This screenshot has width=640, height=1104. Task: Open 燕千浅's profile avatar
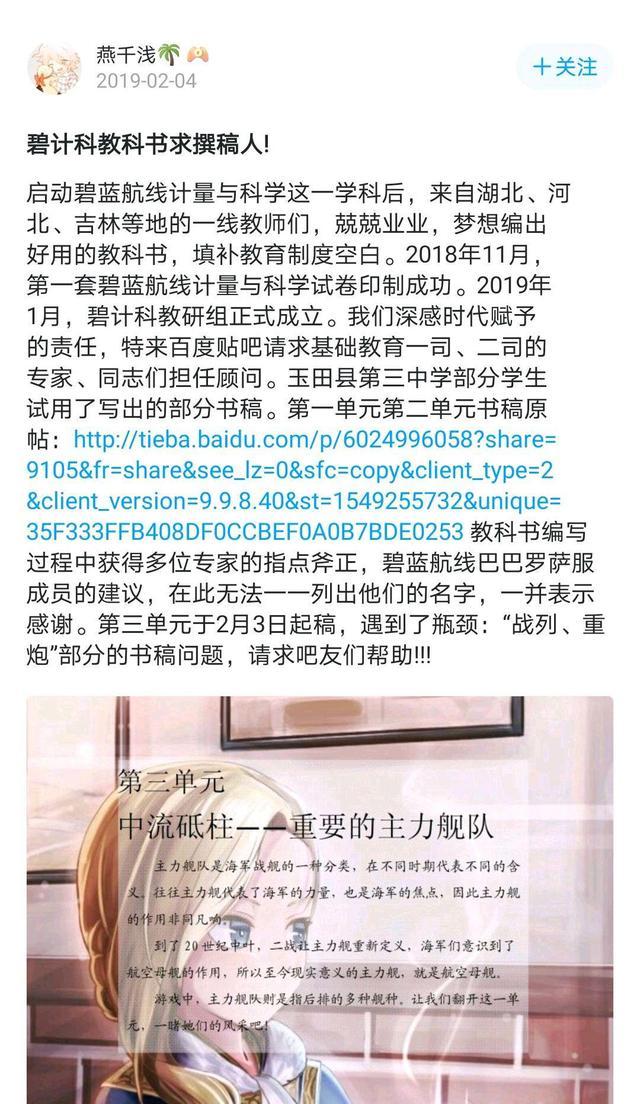click(54, 68)
